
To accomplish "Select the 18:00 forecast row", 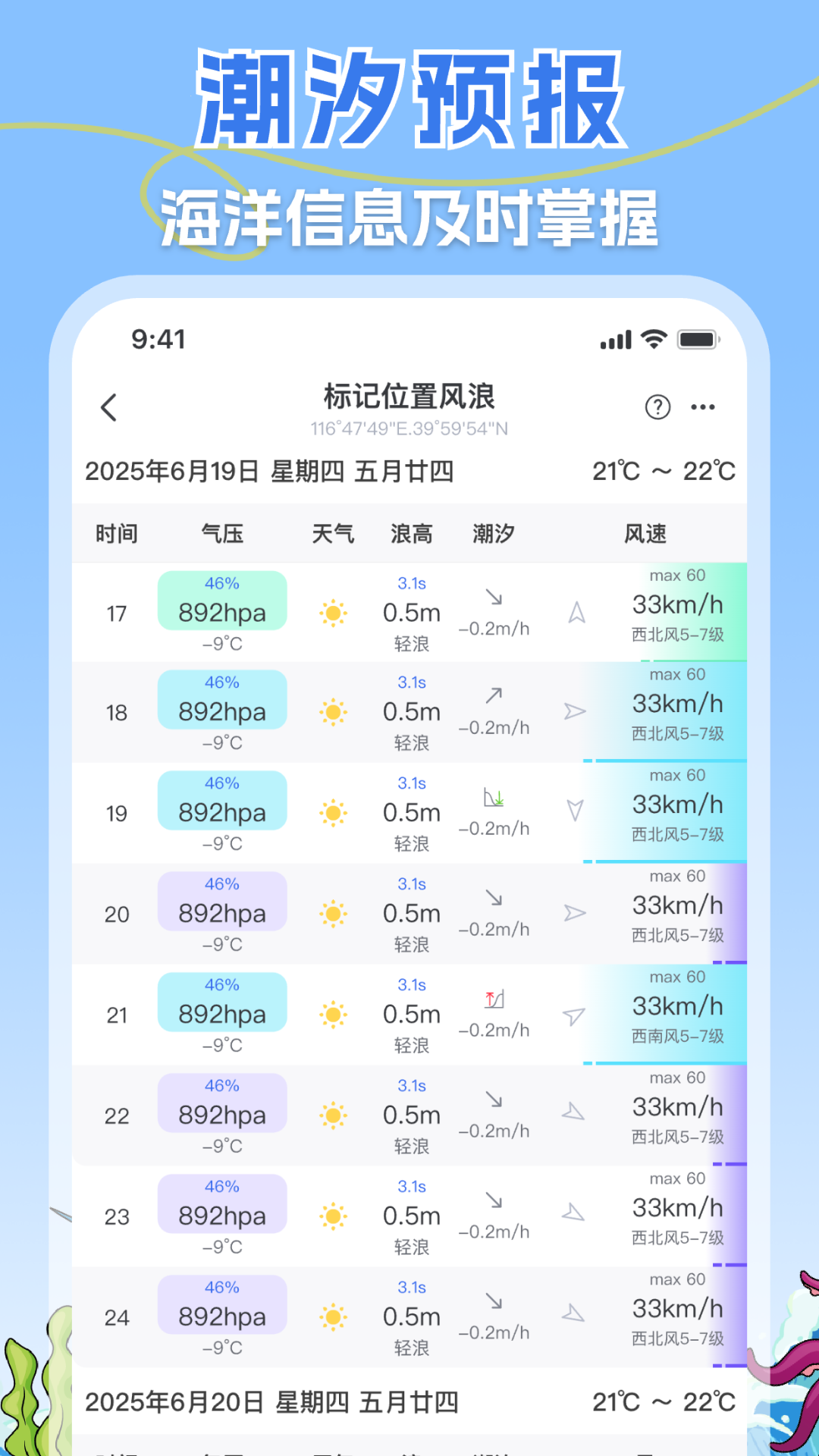I will (409, 711).
